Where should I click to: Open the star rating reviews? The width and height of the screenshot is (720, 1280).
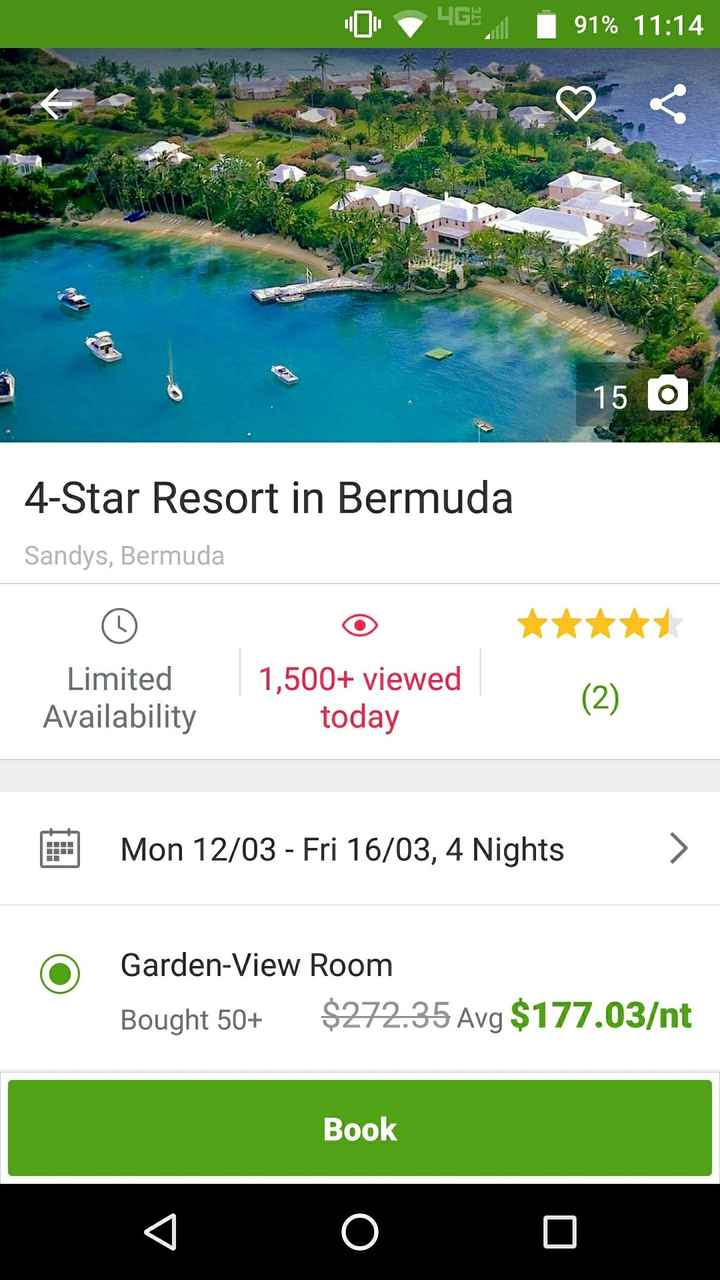tap(600, 660)
